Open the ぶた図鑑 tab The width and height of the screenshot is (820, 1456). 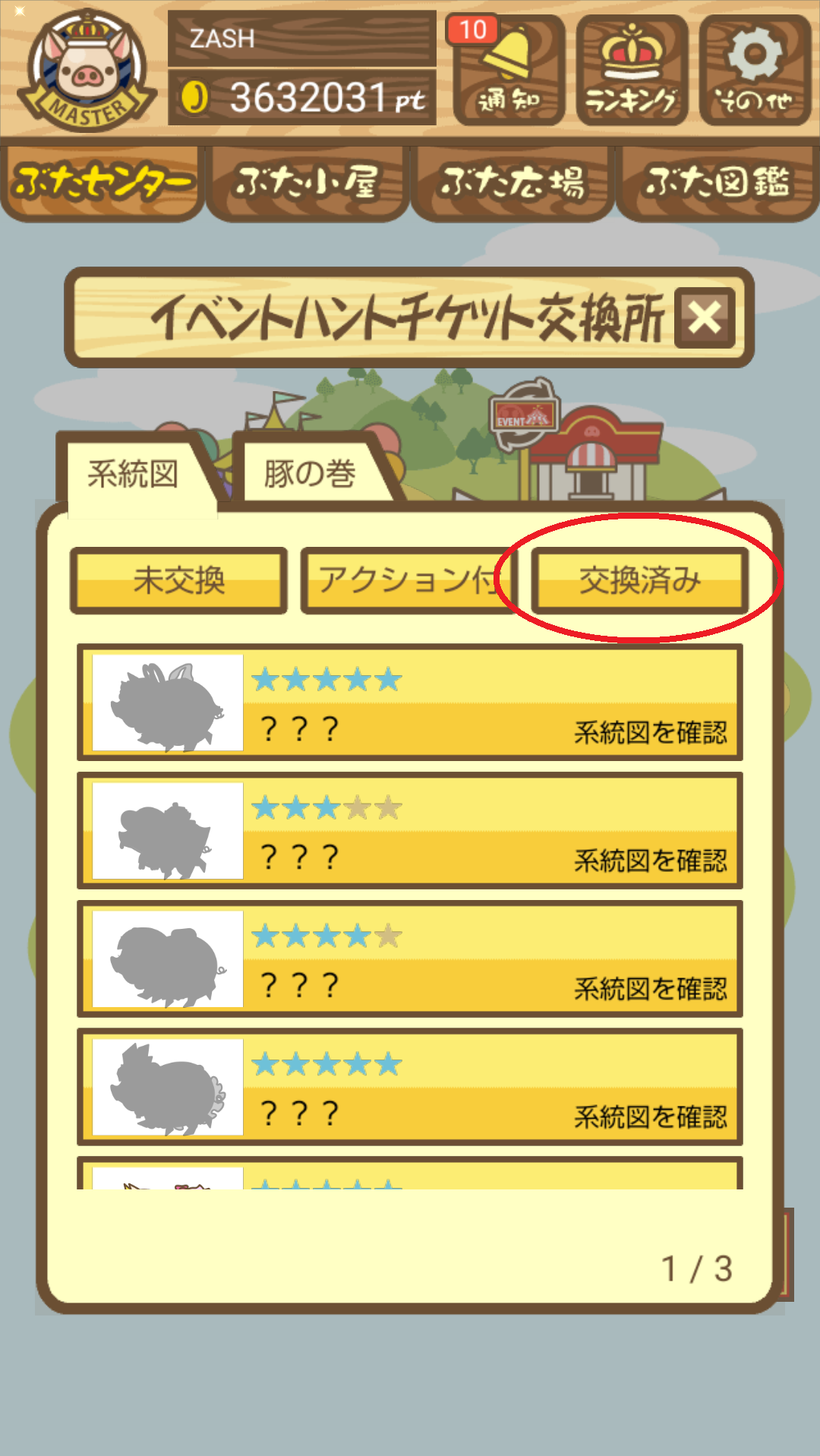pyautogui.click(x=717, y=183)
